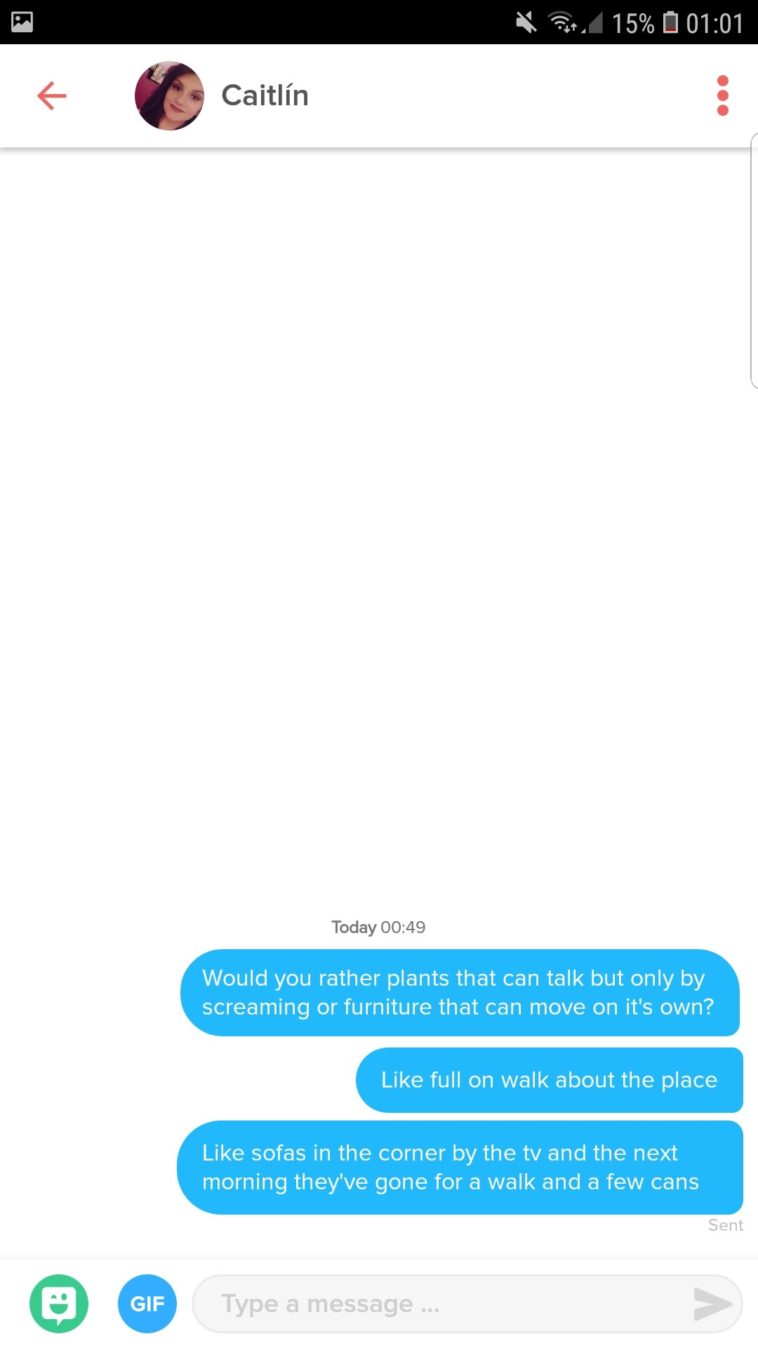Image resolution: width=758 pixels, height=1348 pixels.
Task: Open Caitlín's profile picture
Action: click(169, 96)
